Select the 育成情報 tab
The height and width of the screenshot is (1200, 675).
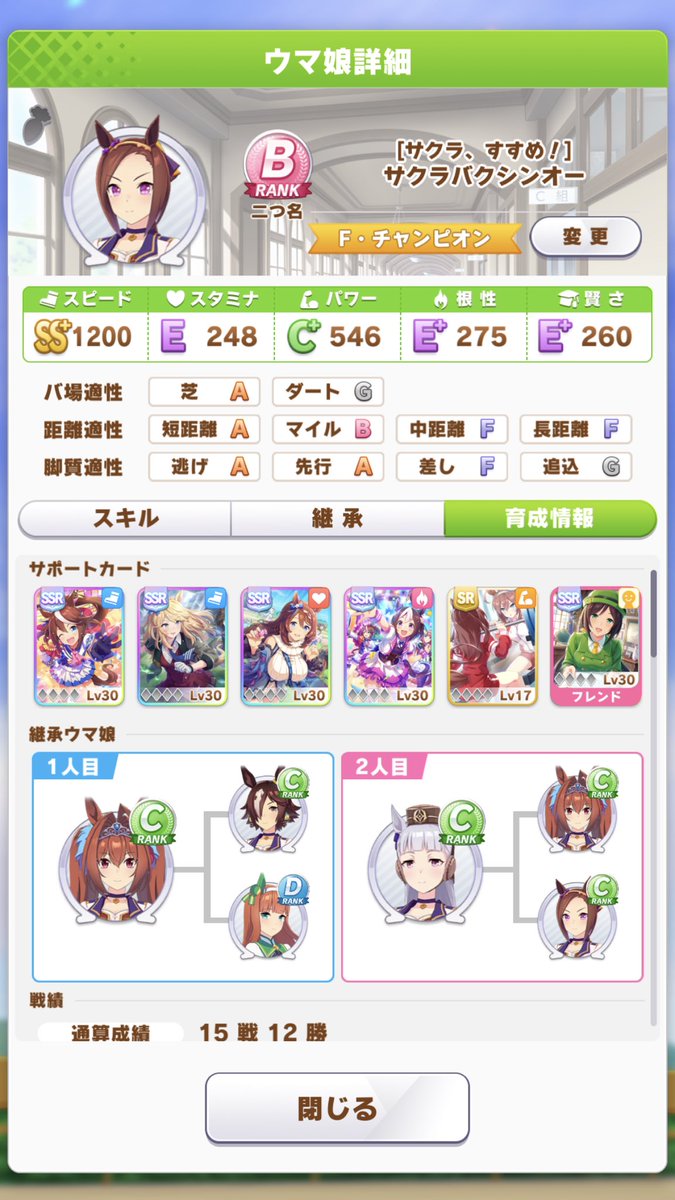(x=549, y=519)
